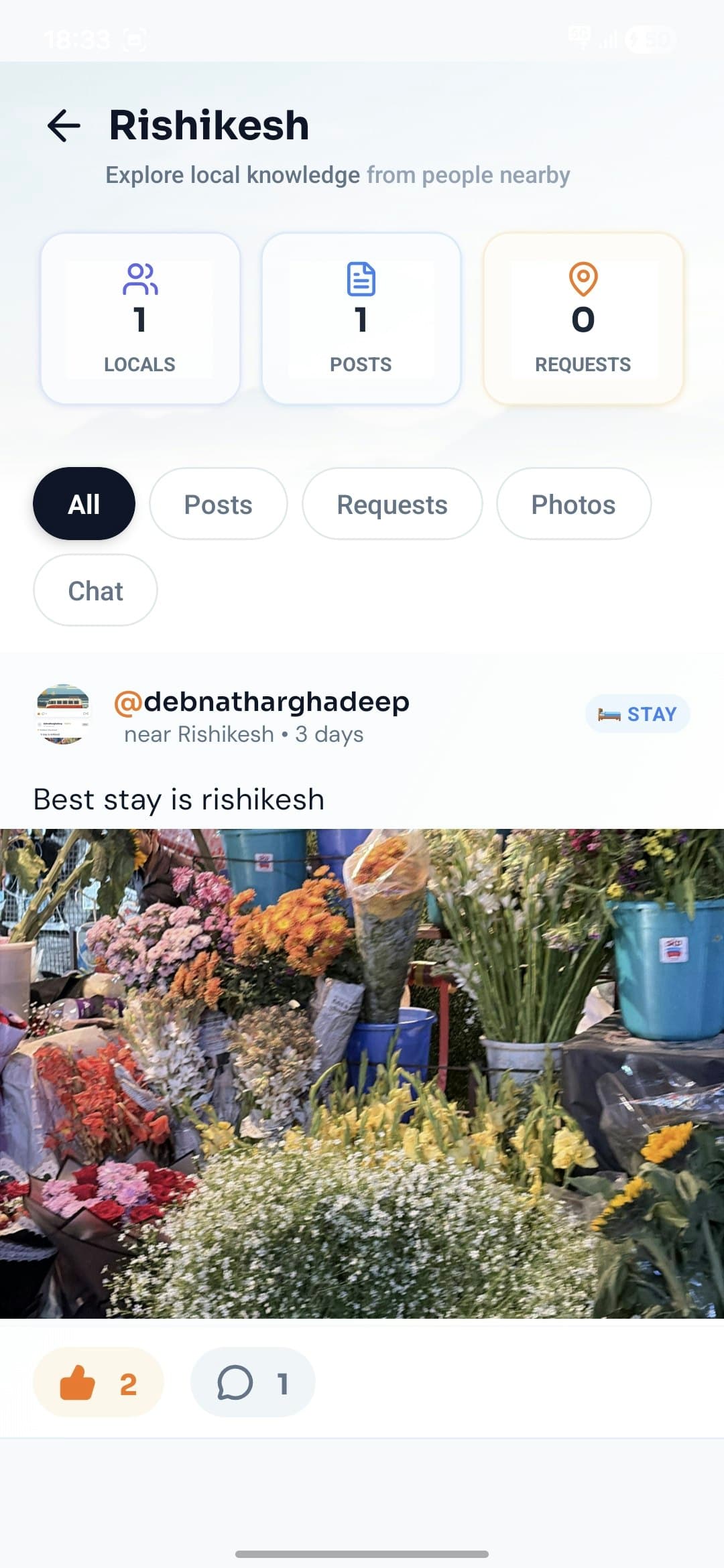Viewport: 724px width, 1568px height.
Task: Open @debnatharghadeep's username link
Action: tap(261, 702)
